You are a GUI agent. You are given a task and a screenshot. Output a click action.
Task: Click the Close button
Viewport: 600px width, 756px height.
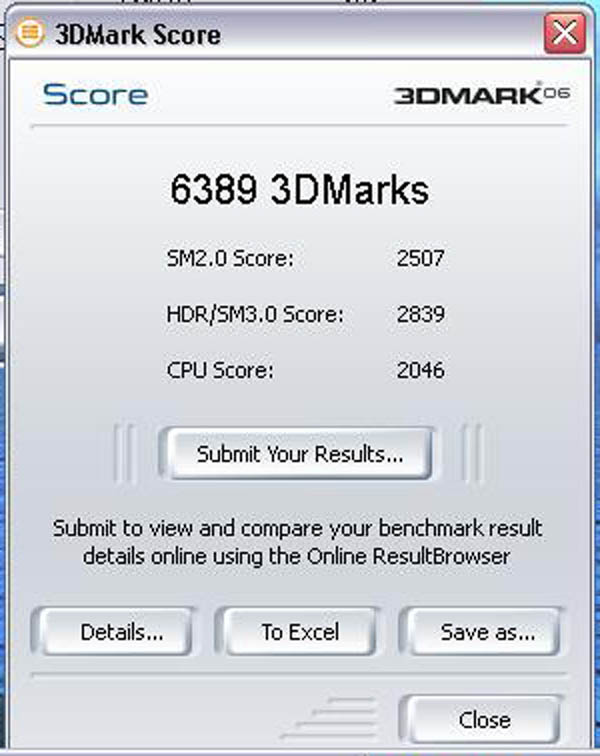pyautogui.click(x=484, y=719)
